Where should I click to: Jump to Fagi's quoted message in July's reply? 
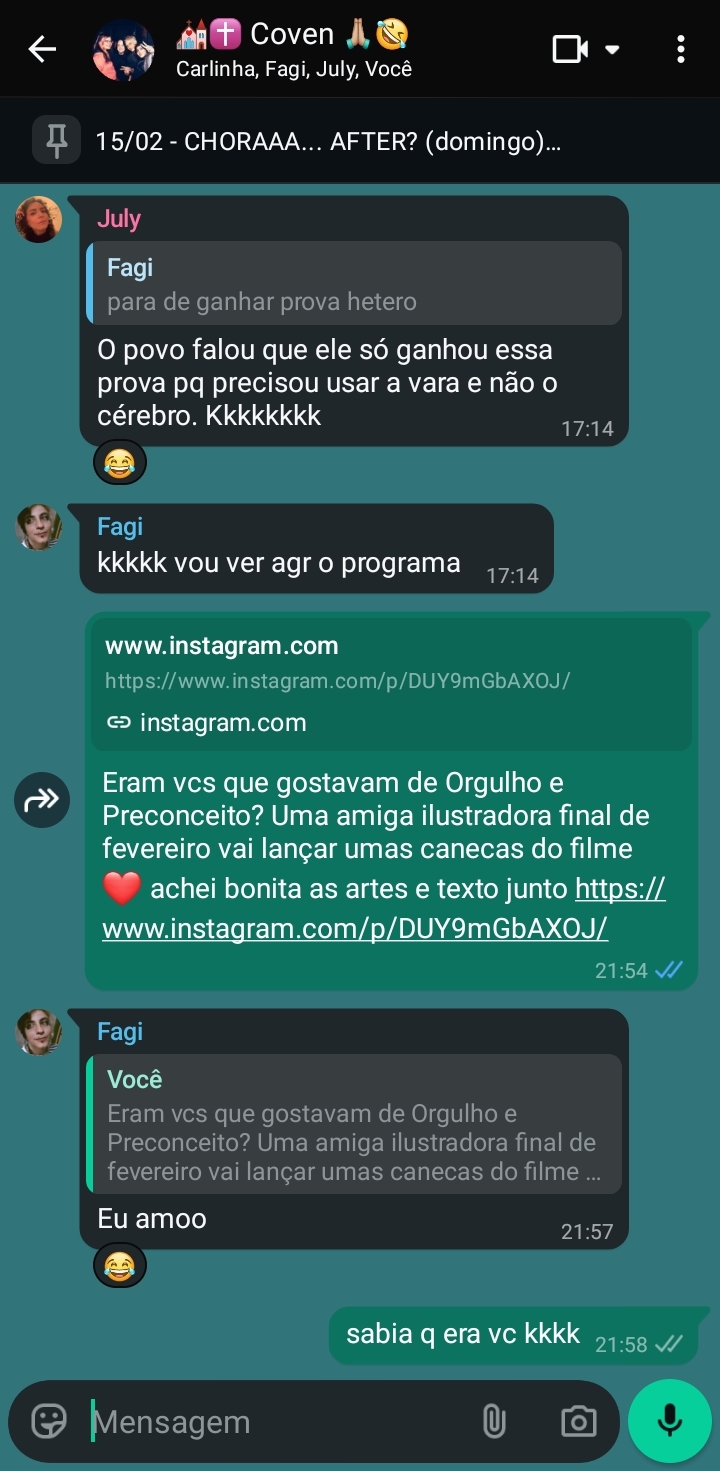354,283
